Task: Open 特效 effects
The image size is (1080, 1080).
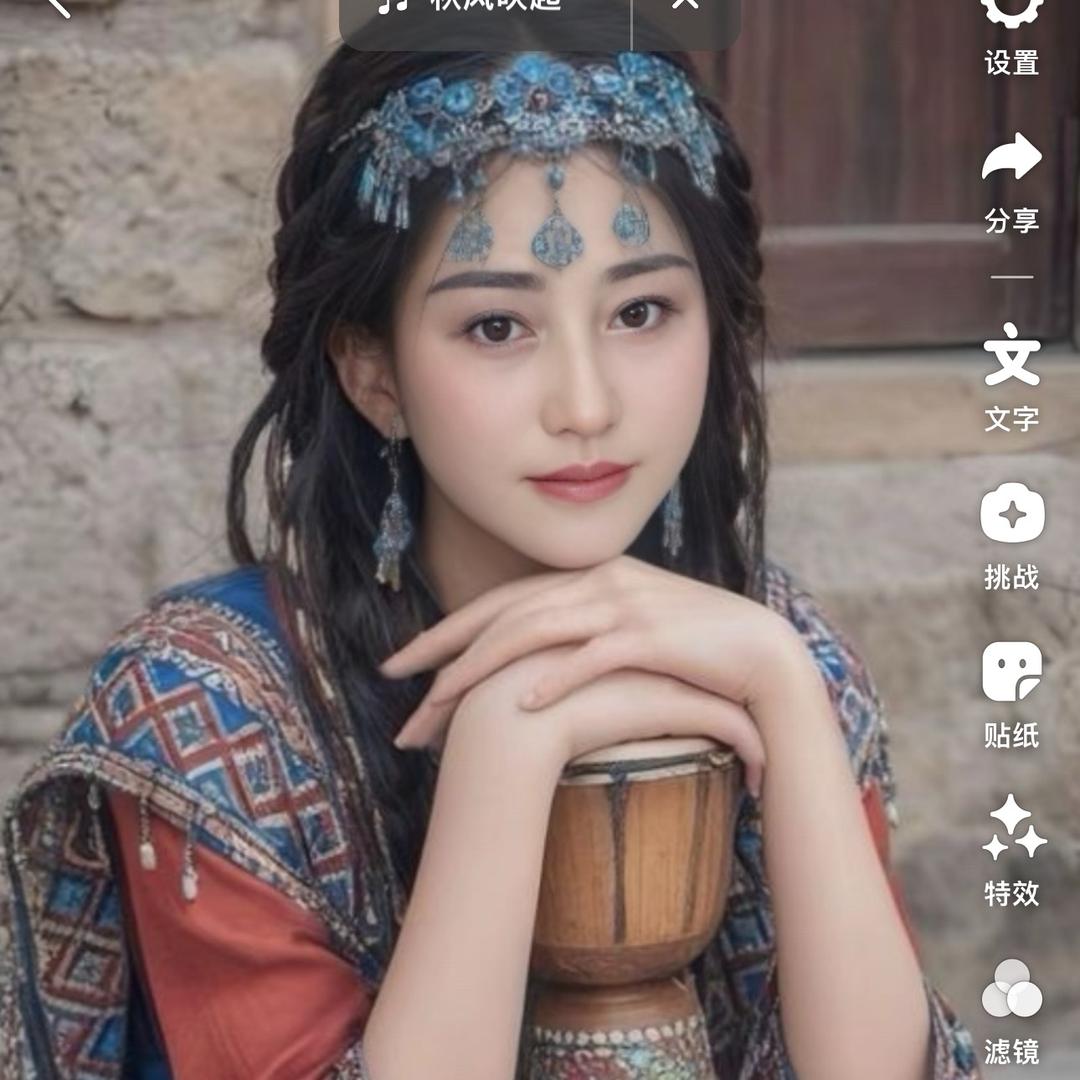Action: click(1012, 850)
